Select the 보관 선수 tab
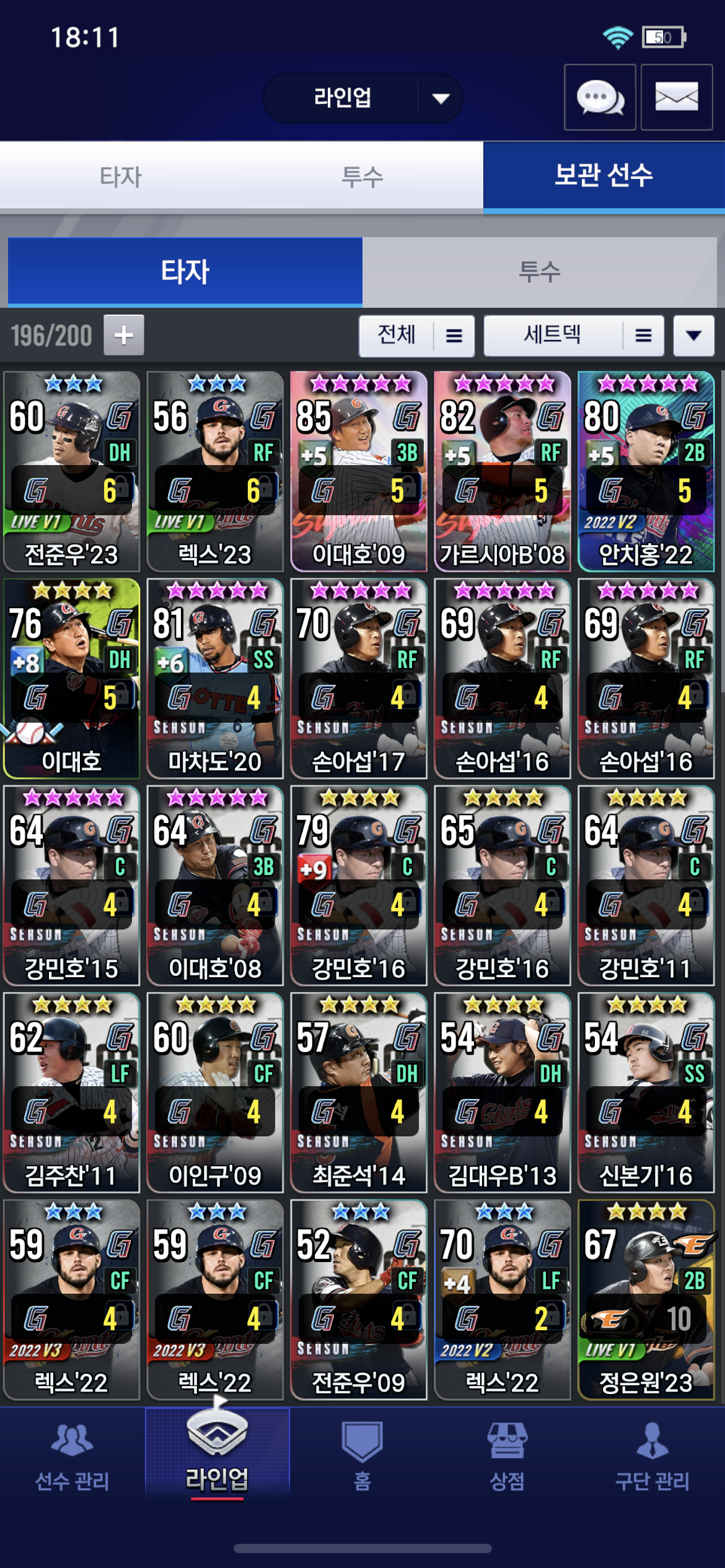 (604, 176)
